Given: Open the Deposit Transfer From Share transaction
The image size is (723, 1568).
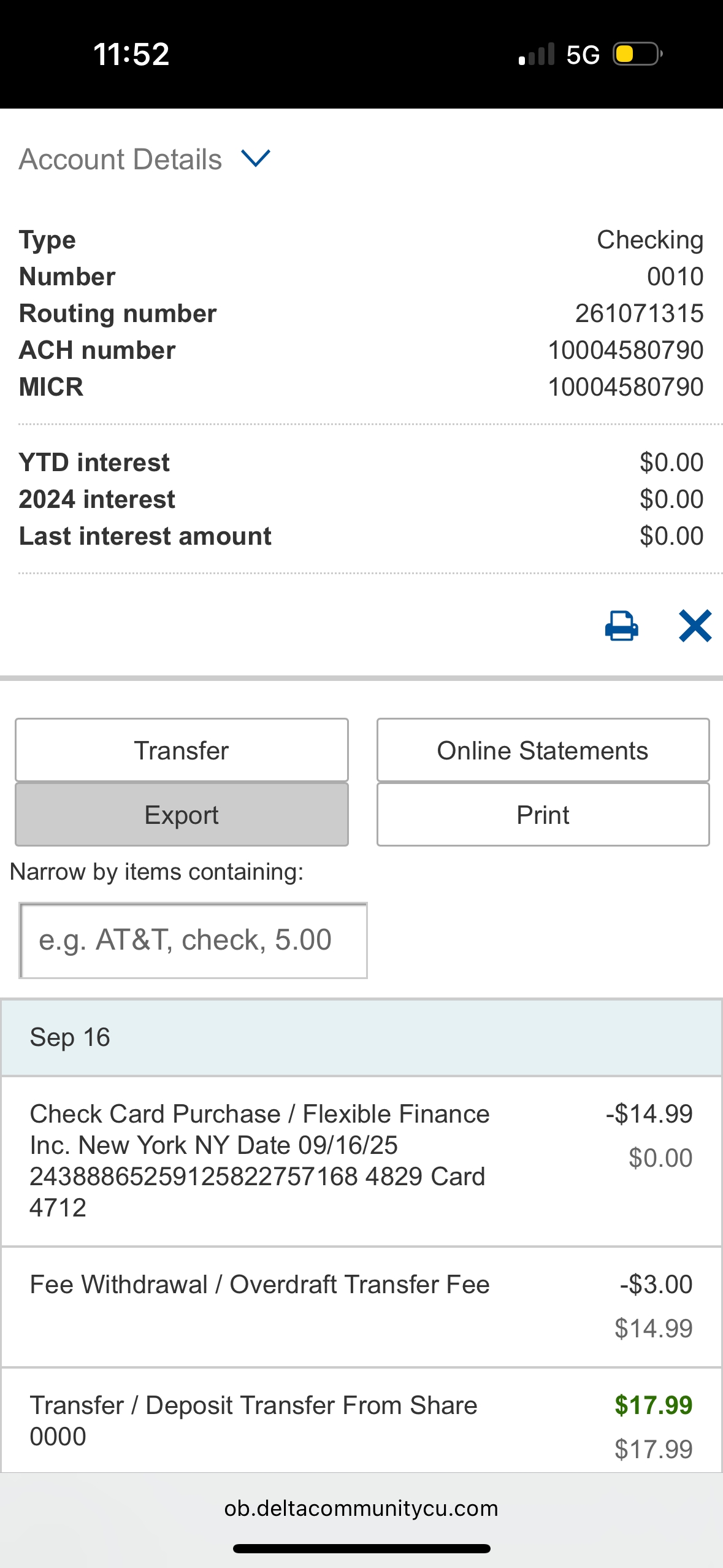Looking at the screenshot, I should 361,1421.
